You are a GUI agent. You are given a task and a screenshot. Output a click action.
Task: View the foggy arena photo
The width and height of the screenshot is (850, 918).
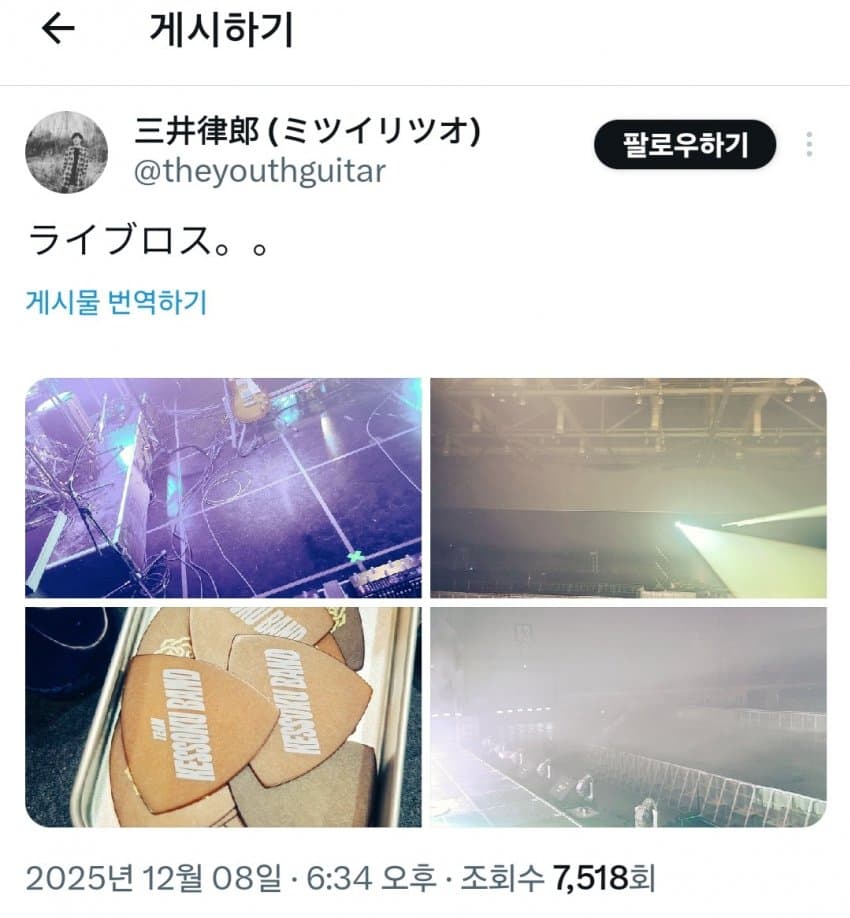coord(628,716)
